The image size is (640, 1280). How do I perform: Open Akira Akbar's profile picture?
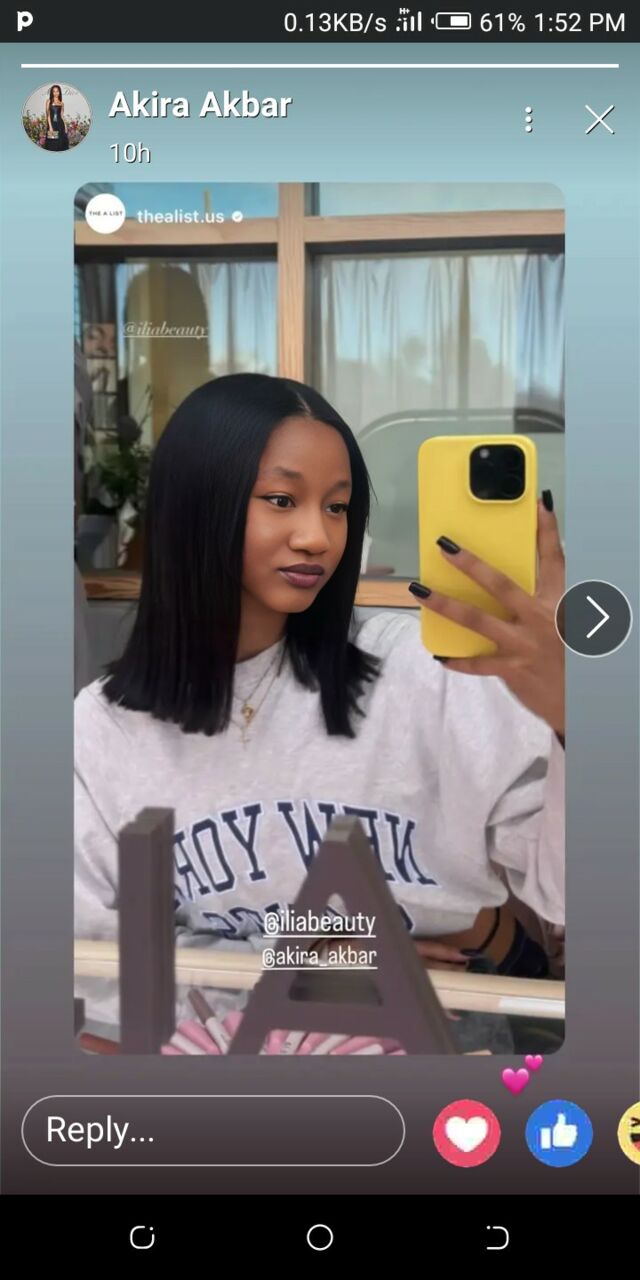57,117
